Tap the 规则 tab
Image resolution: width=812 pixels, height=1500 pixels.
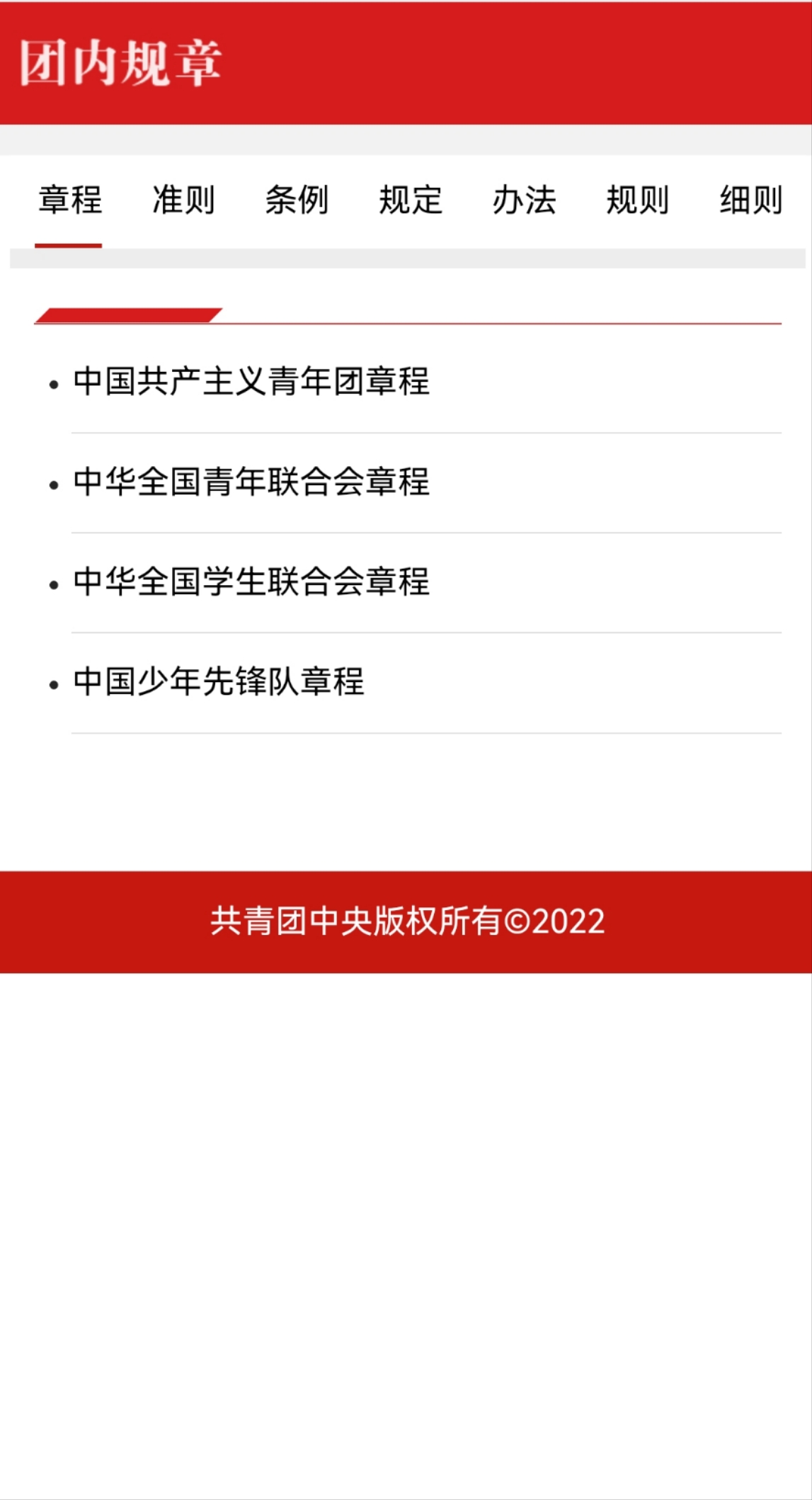638,200
